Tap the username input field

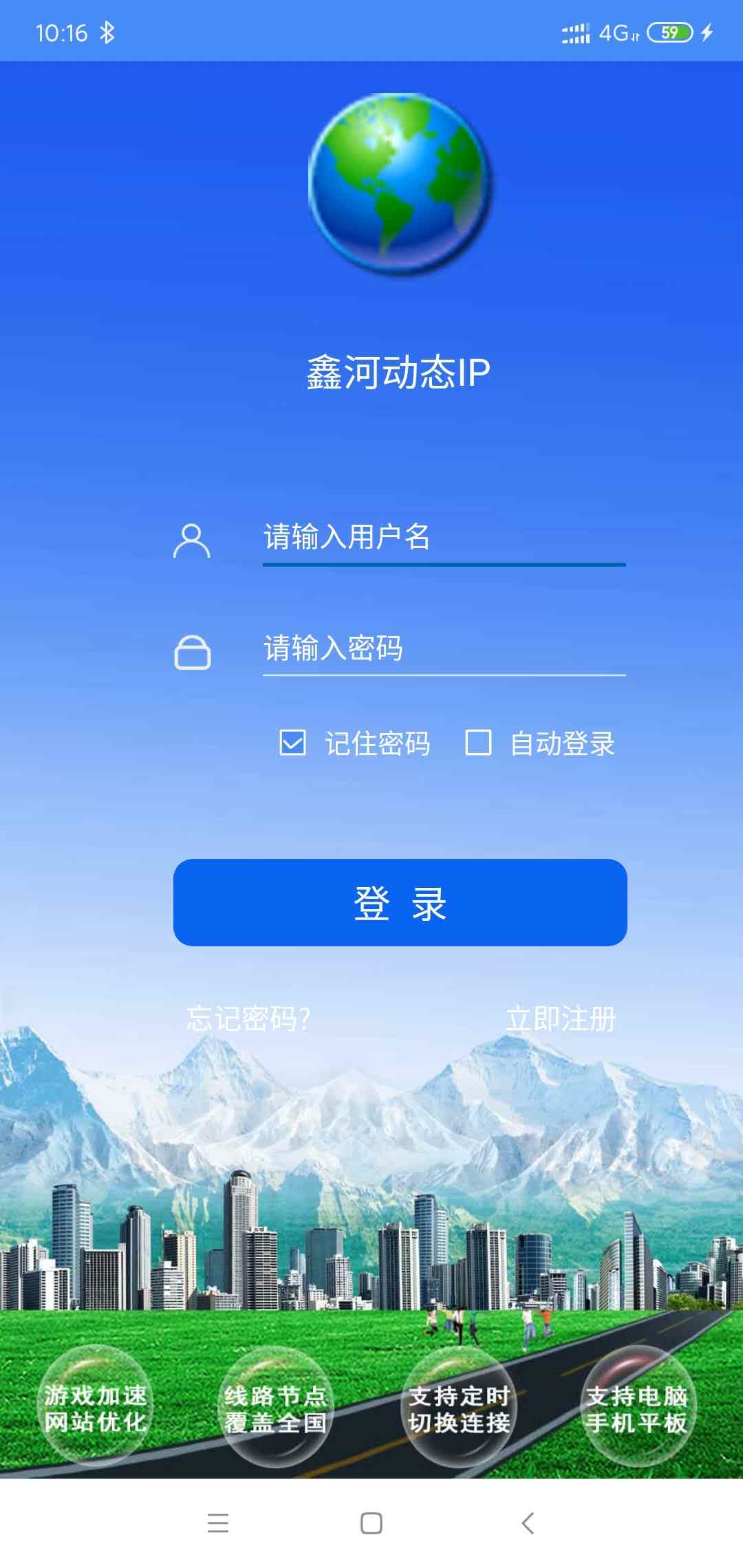(444, 538)
